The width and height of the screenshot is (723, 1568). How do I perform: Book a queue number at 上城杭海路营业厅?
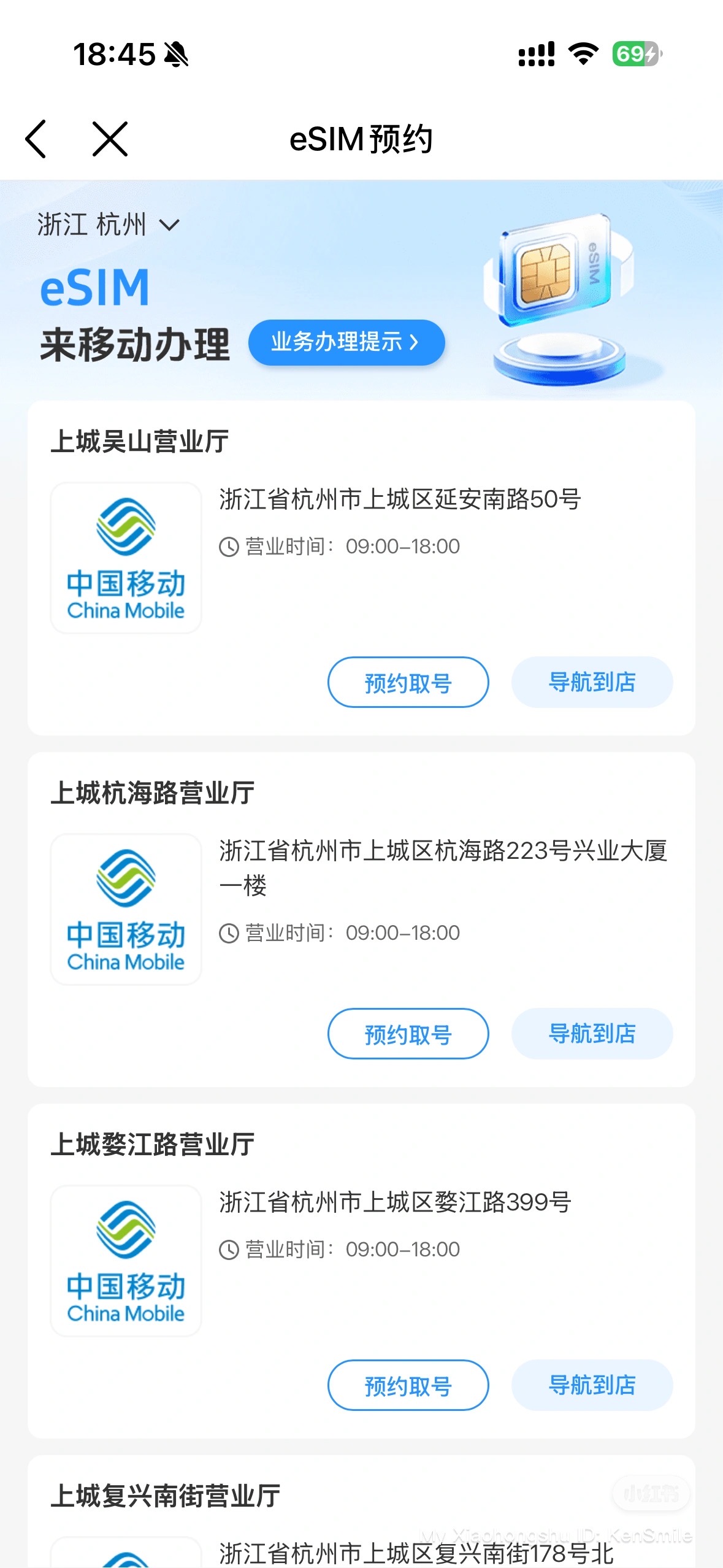pyautogui.click(x=408, y=1034)
